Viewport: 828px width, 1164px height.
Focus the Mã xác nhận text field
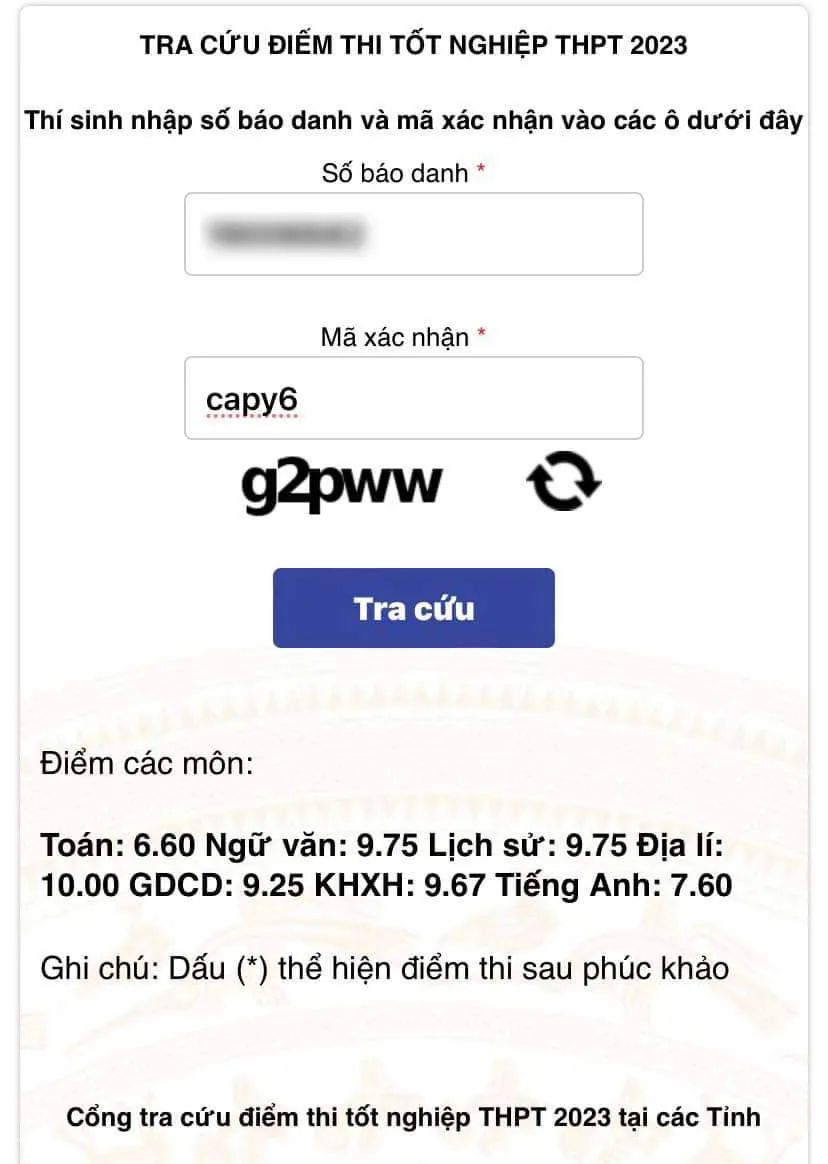413,398
